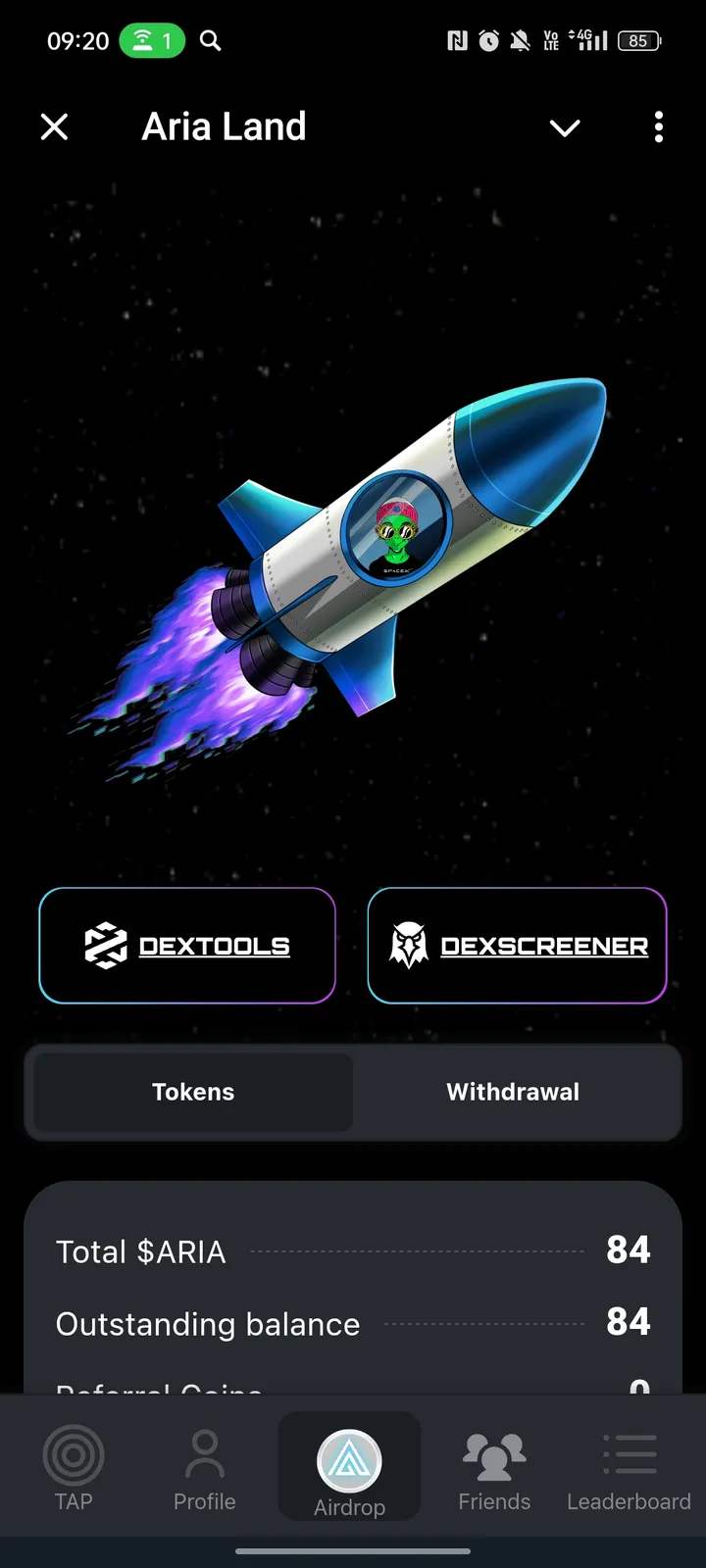Close the Aria Land mini app
Viewport: 706px width, 1568px height.
tap(55, 126)
